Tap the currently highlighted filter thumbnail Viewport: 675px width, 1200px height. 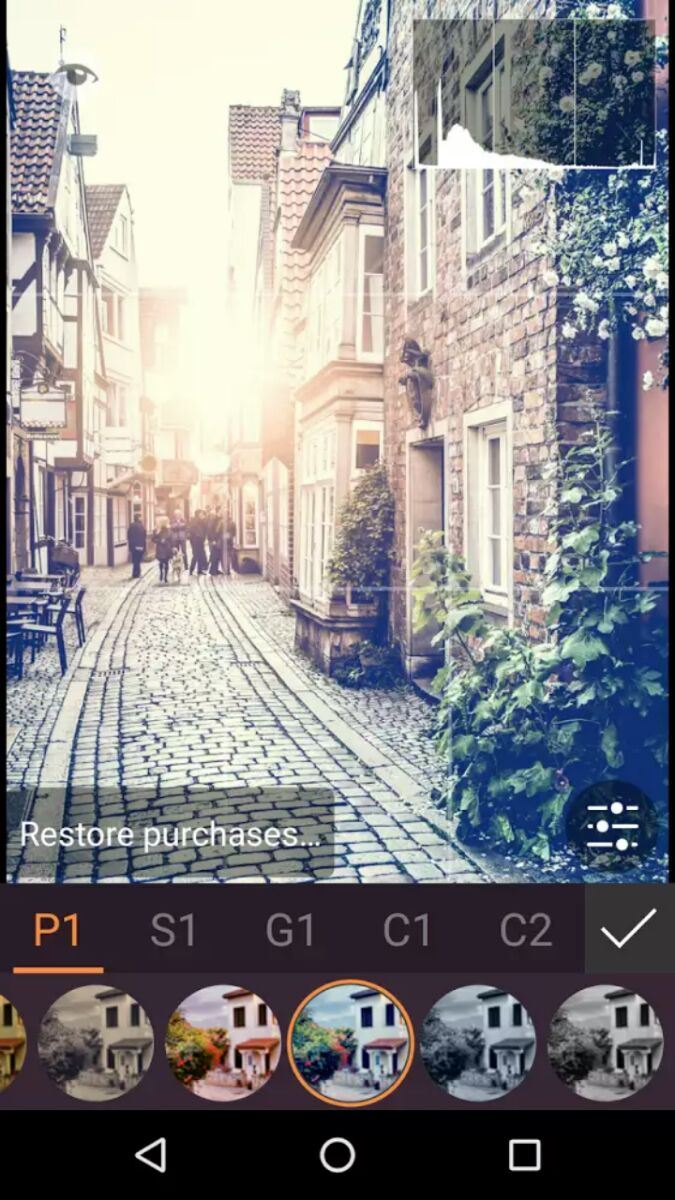pos(351,1043)
